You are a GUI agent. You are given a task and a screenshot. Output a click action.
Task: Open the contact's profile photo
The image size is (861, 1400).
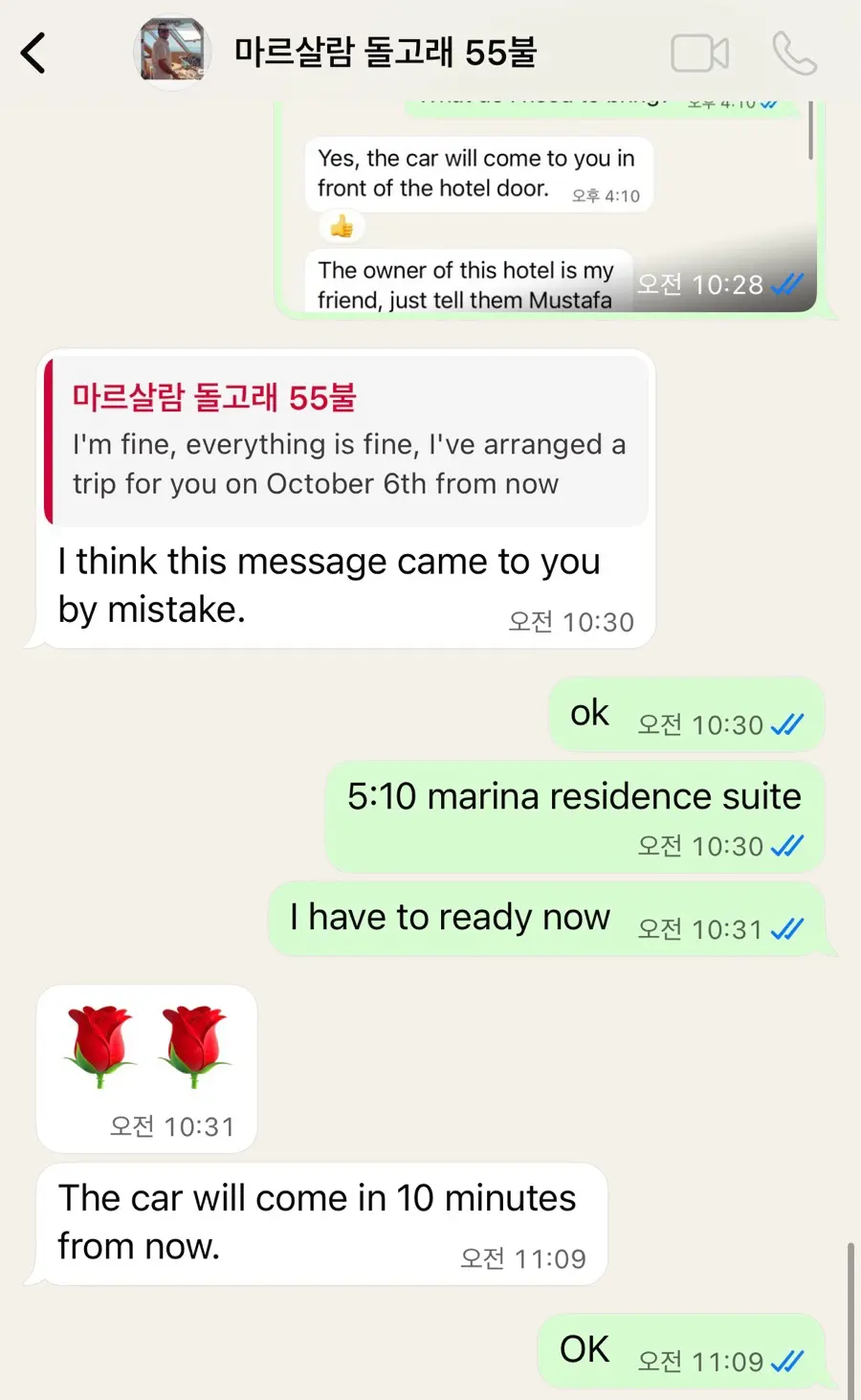172,52
